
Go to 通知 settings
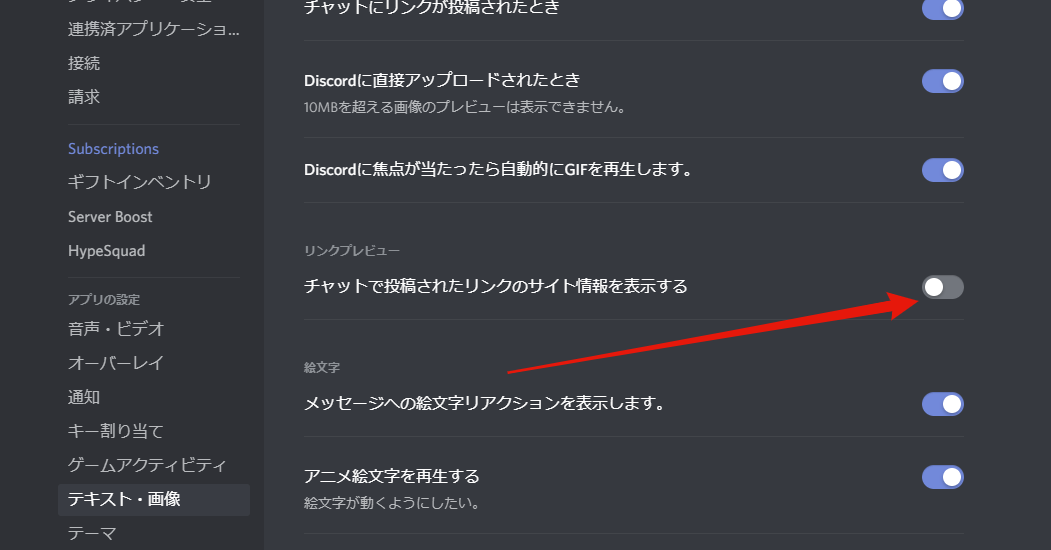coord(84,397)
